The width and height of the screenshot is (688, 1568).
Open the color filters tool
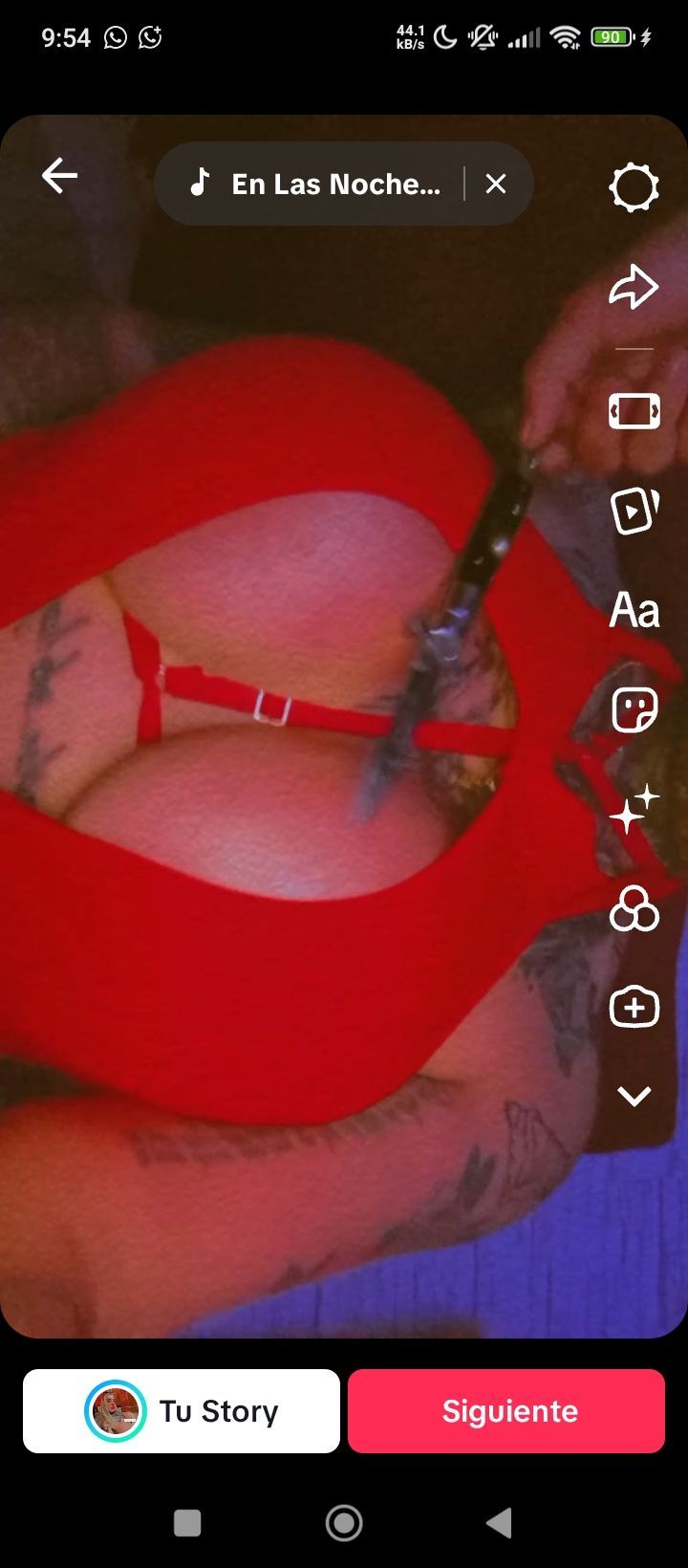[634, 908]
